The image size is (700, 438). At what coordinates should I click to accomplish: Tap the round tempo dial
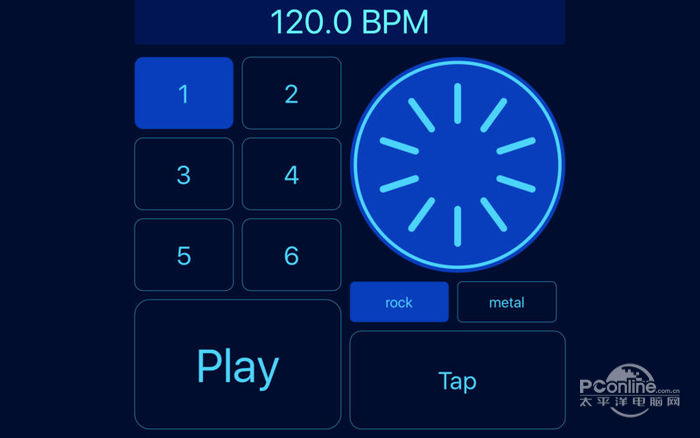click(457, 165)
